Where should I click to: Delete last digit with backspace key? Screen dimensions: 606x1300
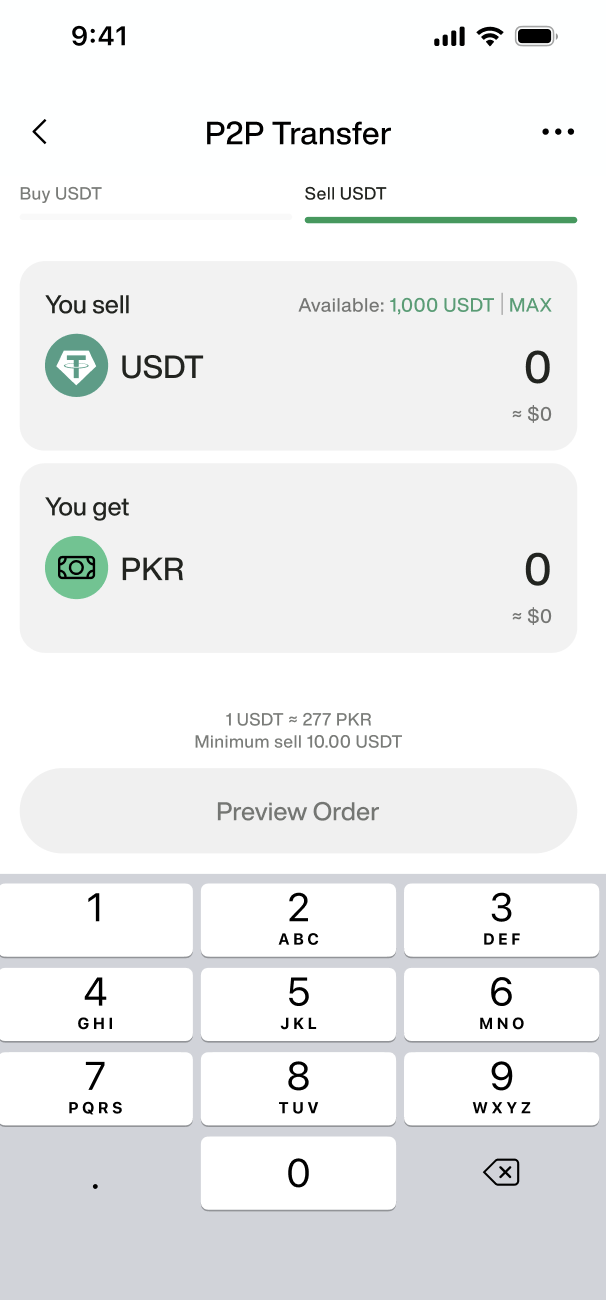(x=501, y=1173)
